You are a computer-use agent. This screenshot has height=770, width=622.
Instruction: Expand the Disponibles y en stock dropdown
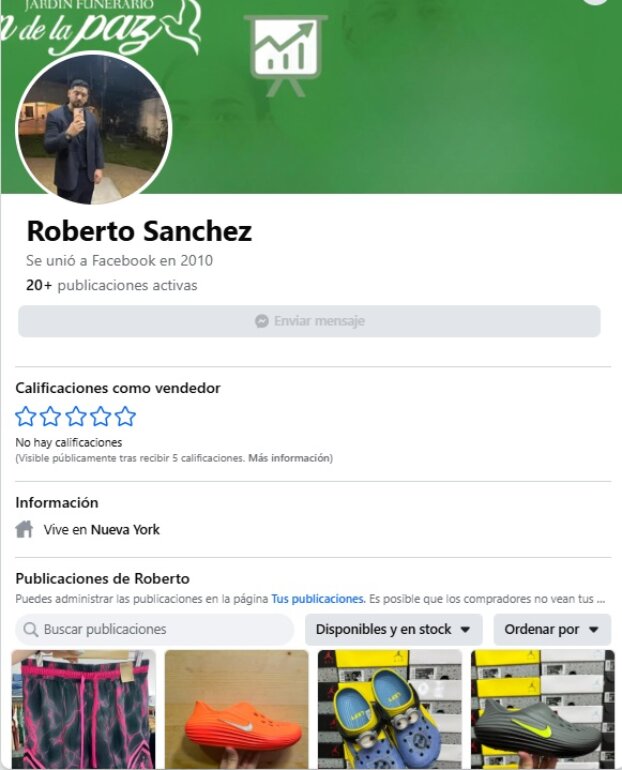393,629
